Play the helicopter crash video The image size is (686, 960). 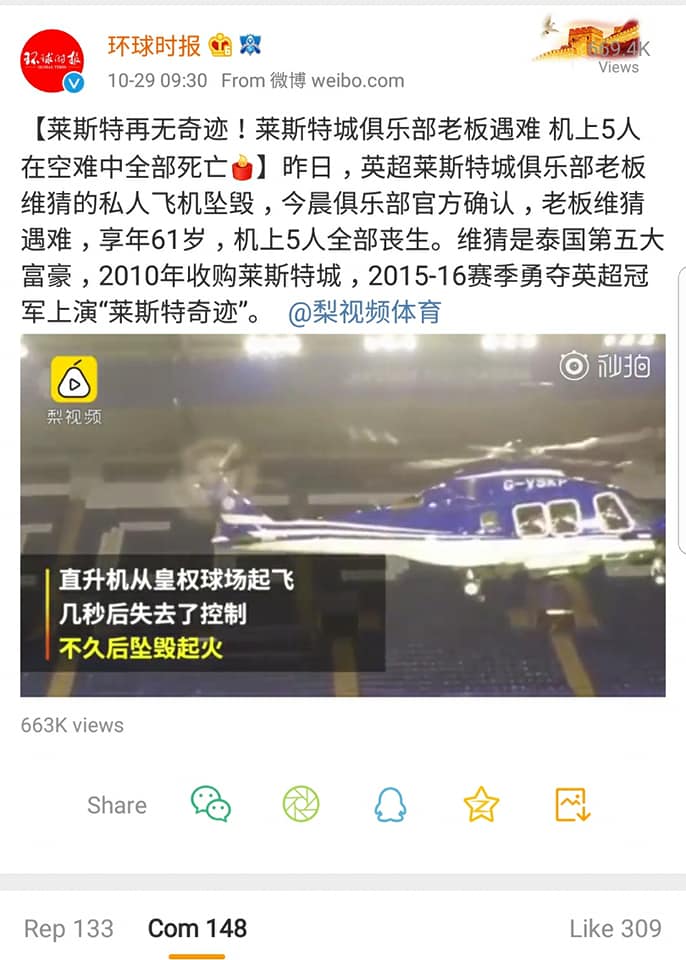pos(342,515)
